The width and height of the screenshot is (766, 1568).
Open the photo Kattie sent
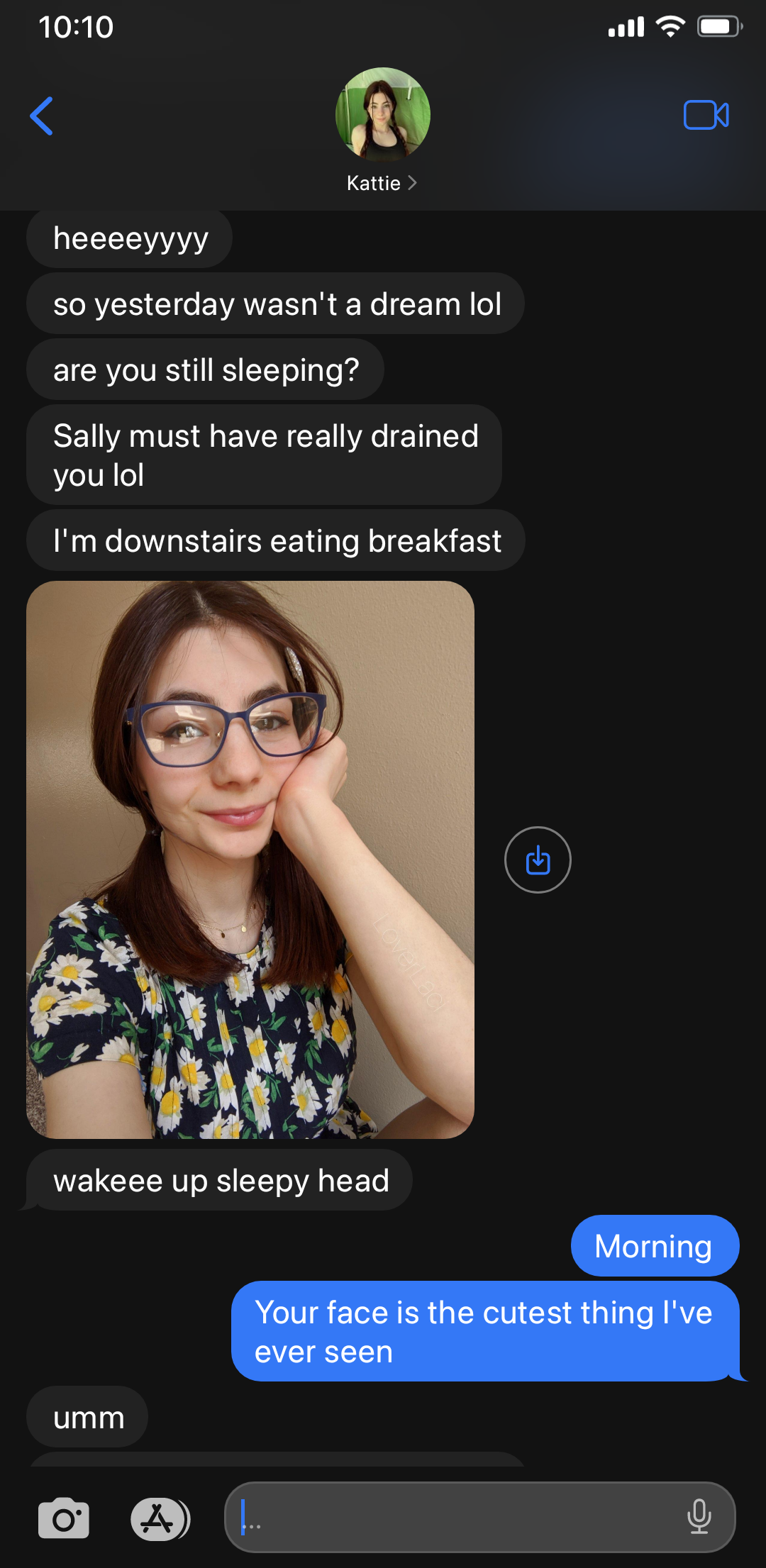(250, 860)
